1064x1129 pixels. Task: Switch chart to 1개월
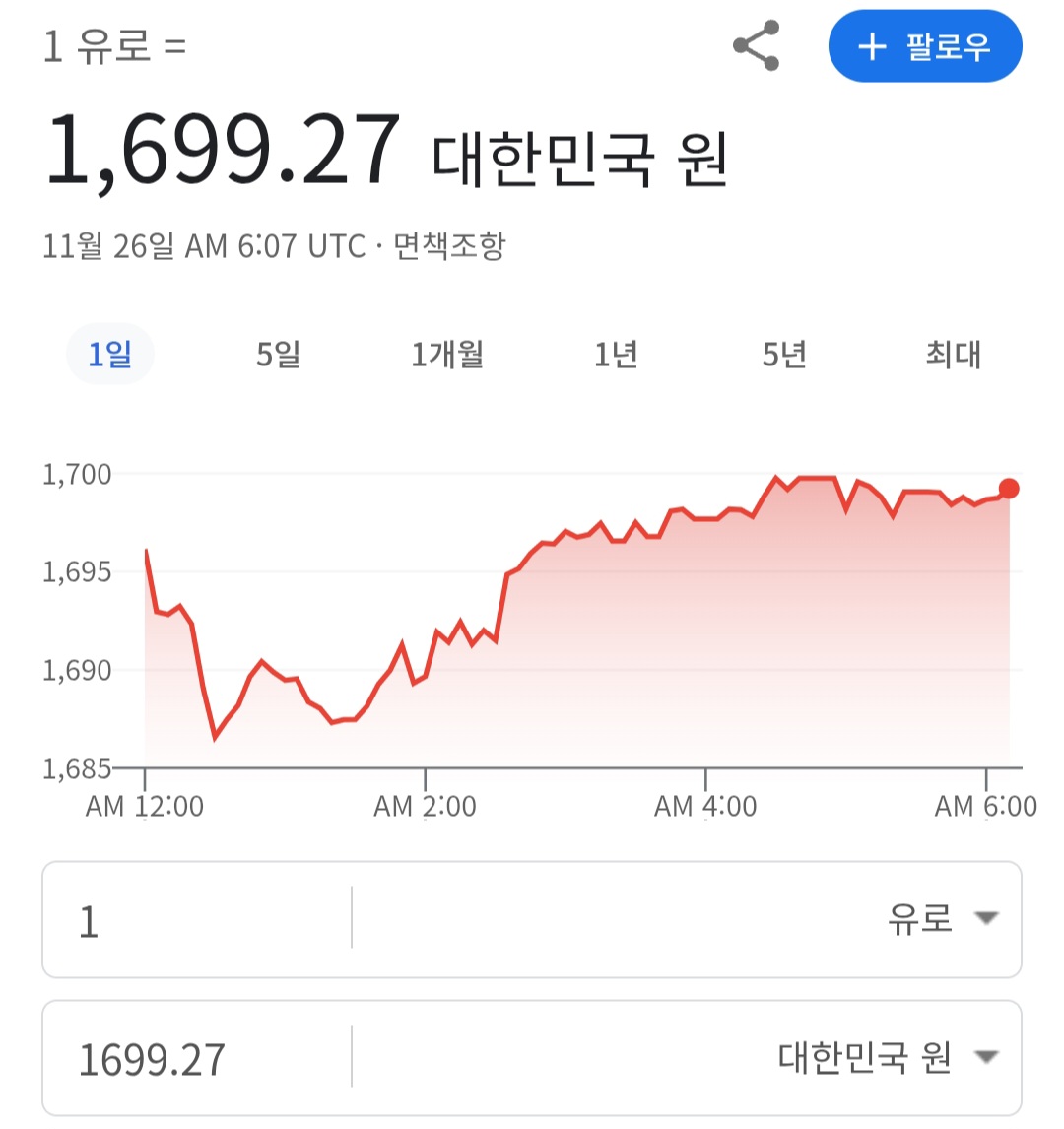pyautogui.click(x=447, y=354)
